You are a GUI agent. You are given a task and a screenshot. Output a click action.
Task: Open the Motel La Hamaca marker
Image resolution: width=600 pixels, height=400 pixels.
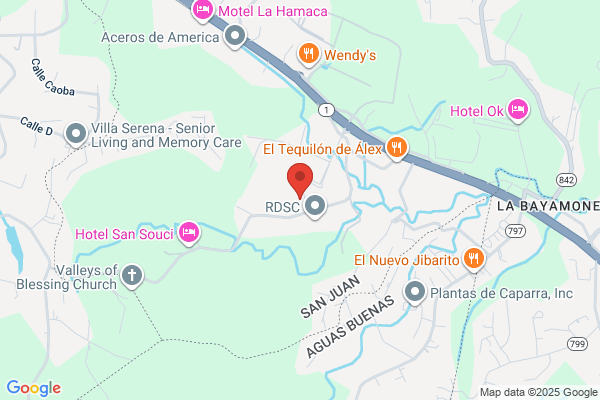point(202,10)
